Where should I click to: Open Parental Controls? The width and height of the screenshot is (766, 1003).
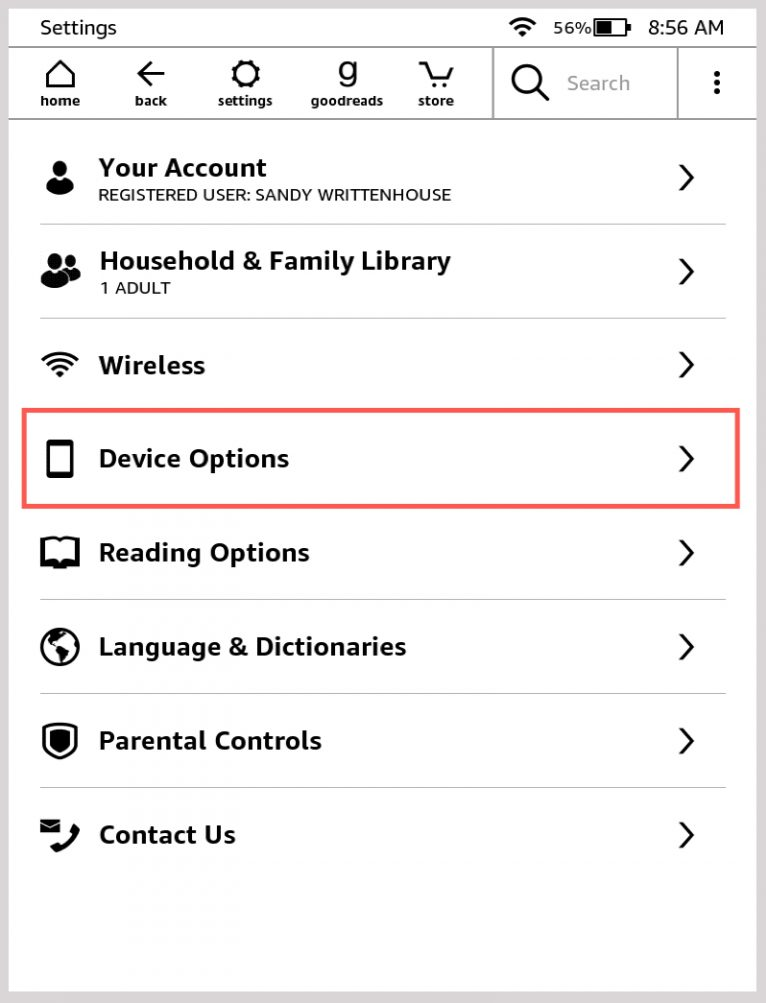[382, 741]
